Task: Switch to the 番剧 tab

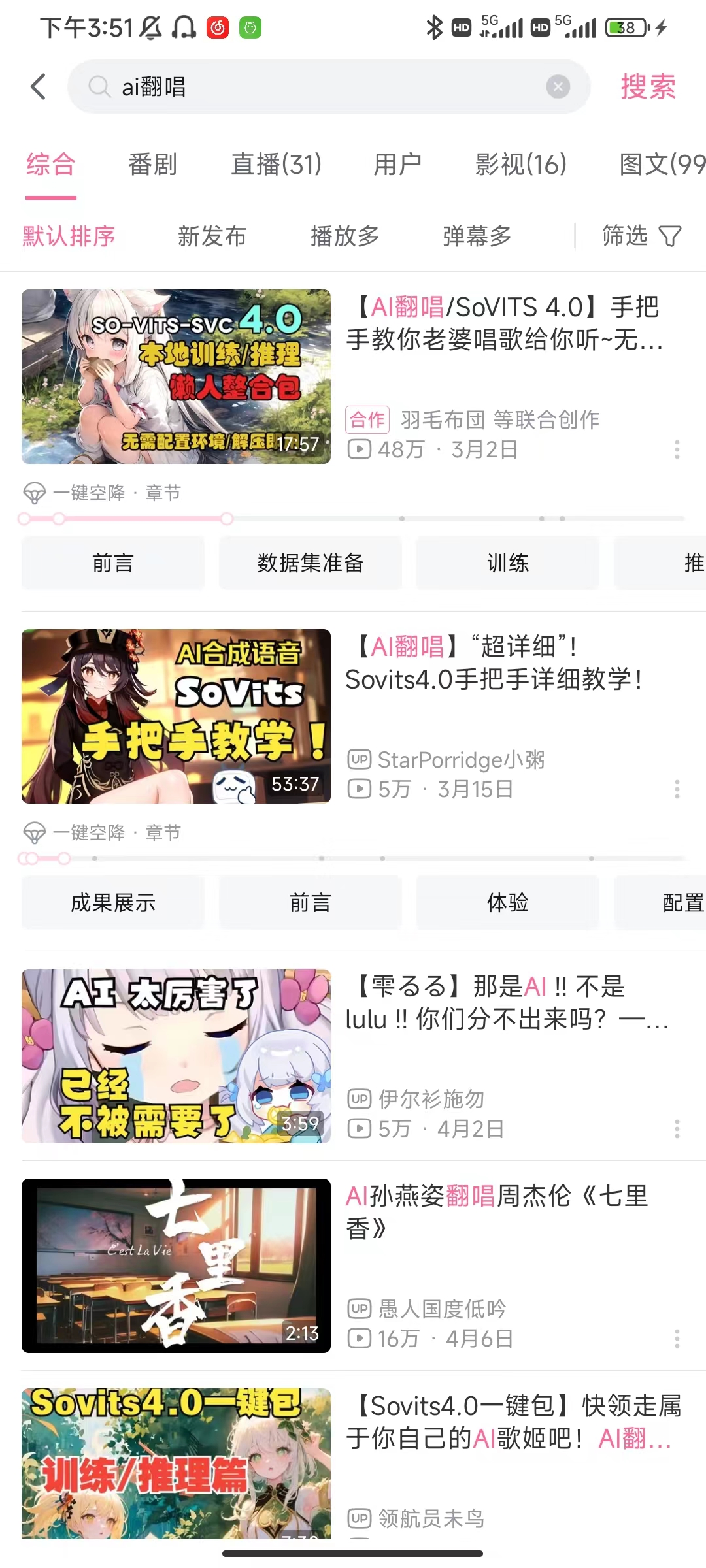Action: 152,165
